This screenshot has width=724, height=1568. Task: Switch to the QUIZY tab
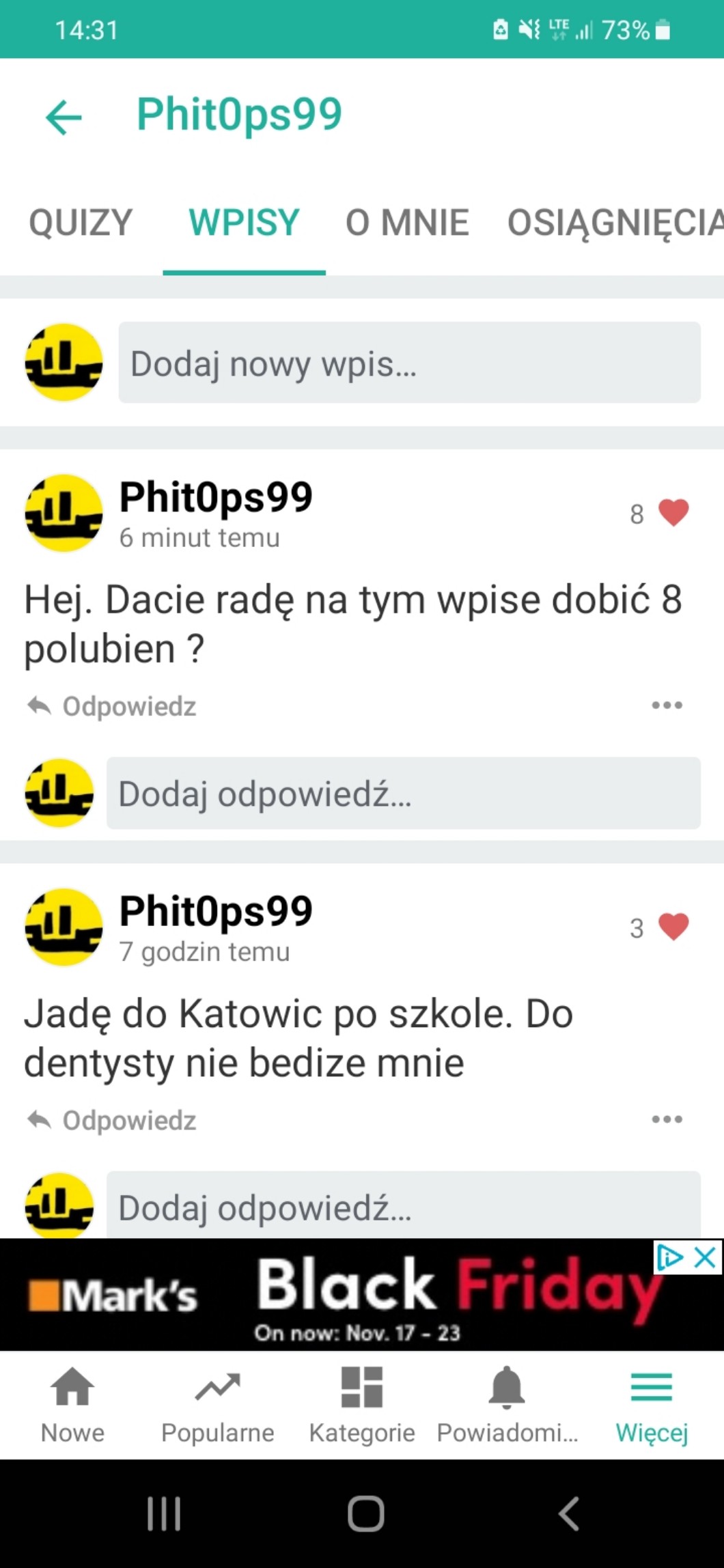tap(81, 223)
